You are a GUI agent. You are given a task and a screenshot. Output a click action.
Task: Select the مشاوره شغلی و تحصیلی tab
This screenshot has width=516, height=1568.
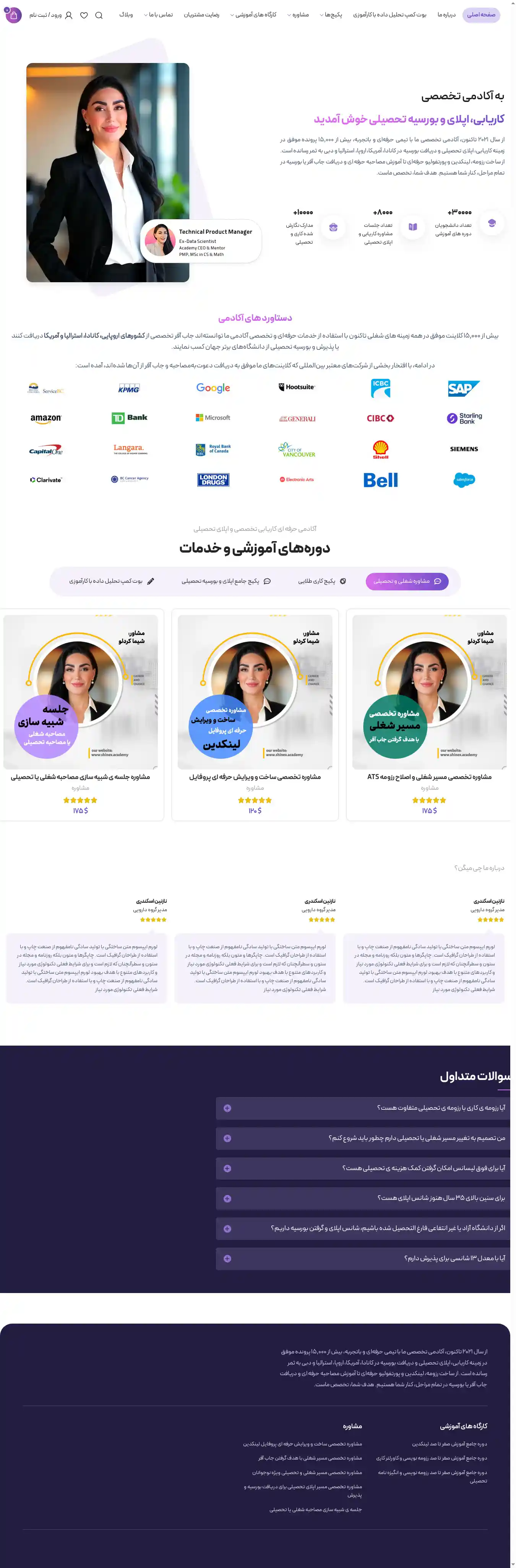[407, 581]
